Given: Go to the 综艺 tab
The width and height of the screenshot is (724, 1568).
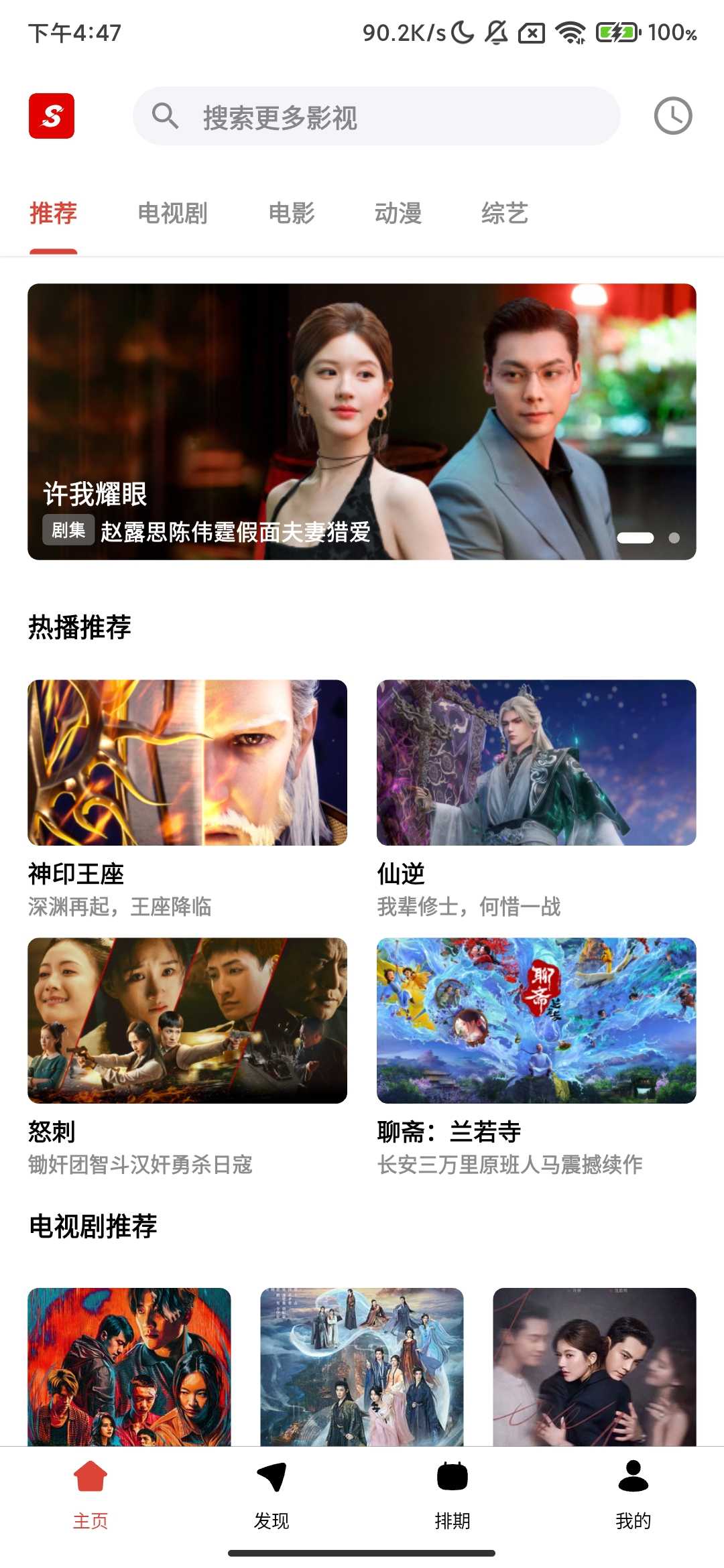Looking at the screenshot, I should [x=505, y=213].
